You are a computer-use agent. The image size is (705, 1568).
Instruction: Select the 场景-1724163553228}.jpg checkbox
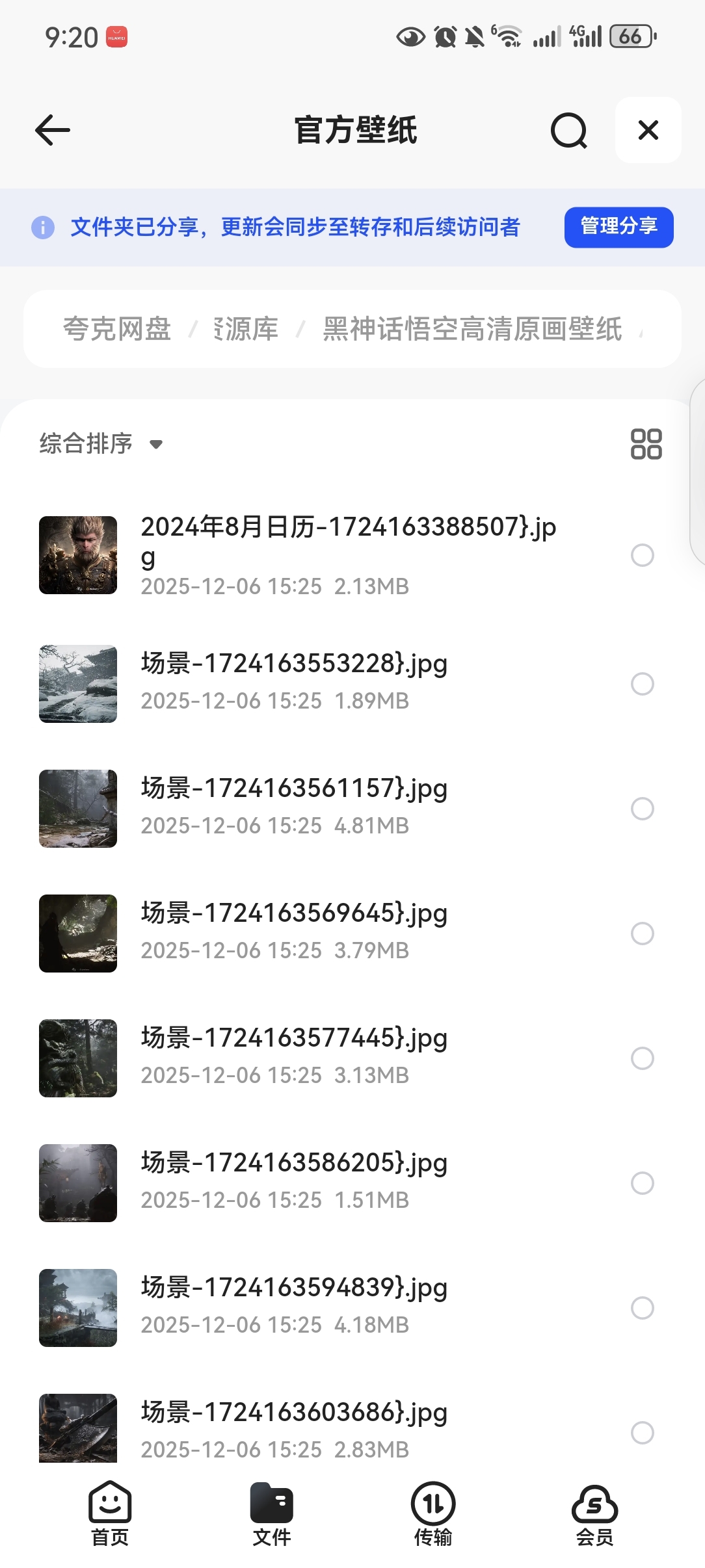[642, 684]
